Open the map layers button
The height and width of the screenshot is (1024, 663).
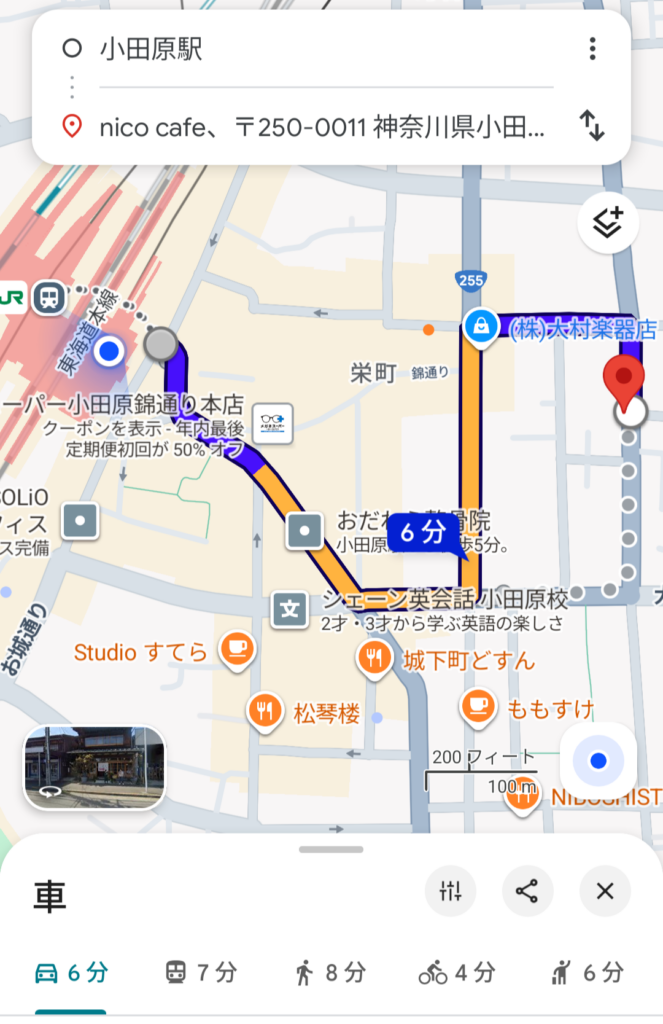tap(608, 223)
